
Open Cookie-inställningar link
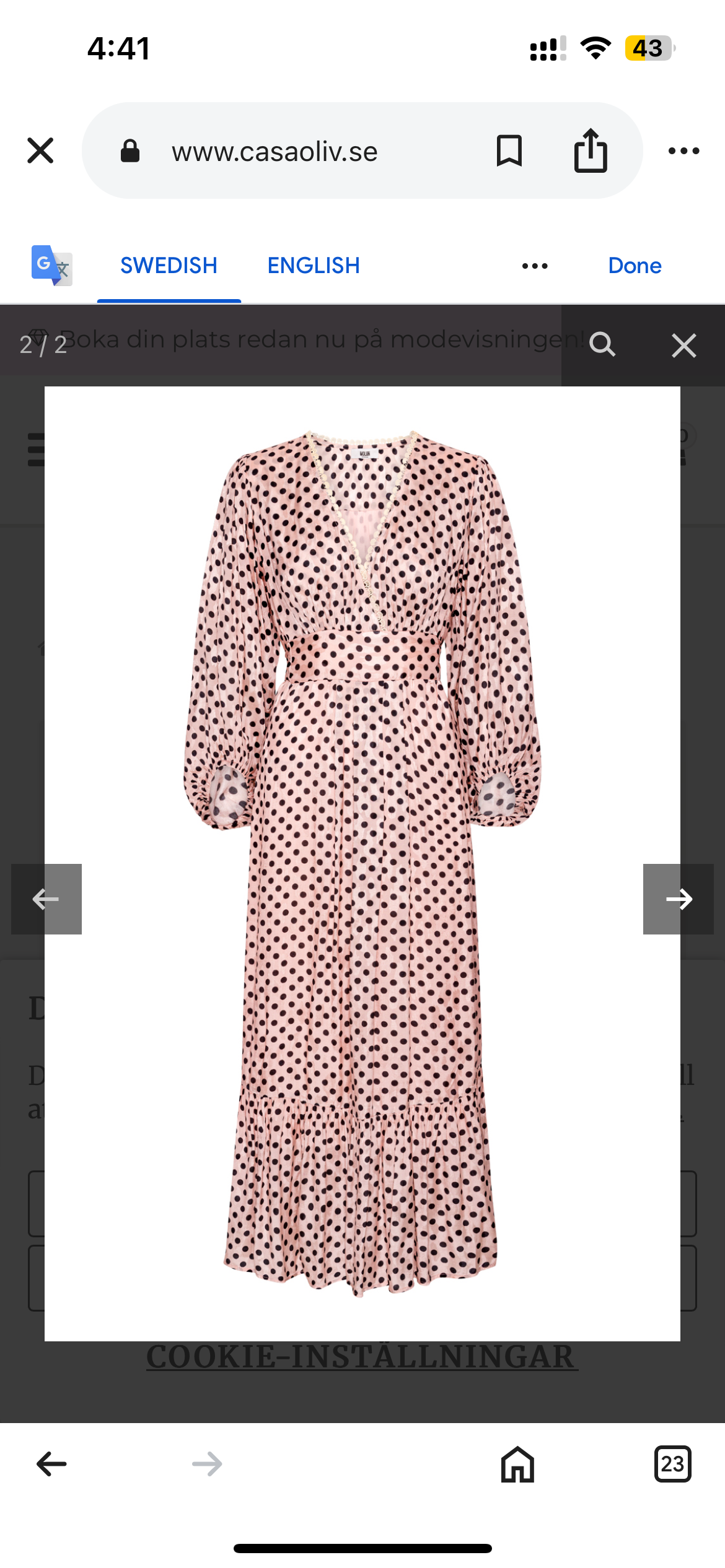pos(362,1357)
